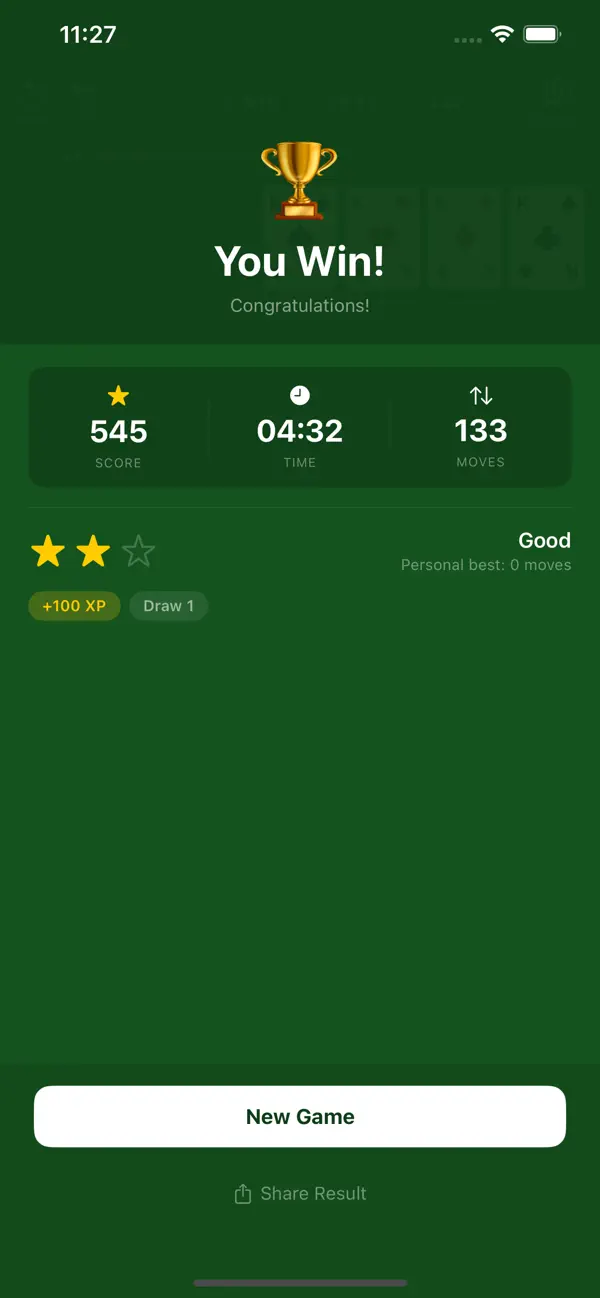This screenshot has height=1298, width=600.
Task: Share Result of this win
Action: 300,1193
